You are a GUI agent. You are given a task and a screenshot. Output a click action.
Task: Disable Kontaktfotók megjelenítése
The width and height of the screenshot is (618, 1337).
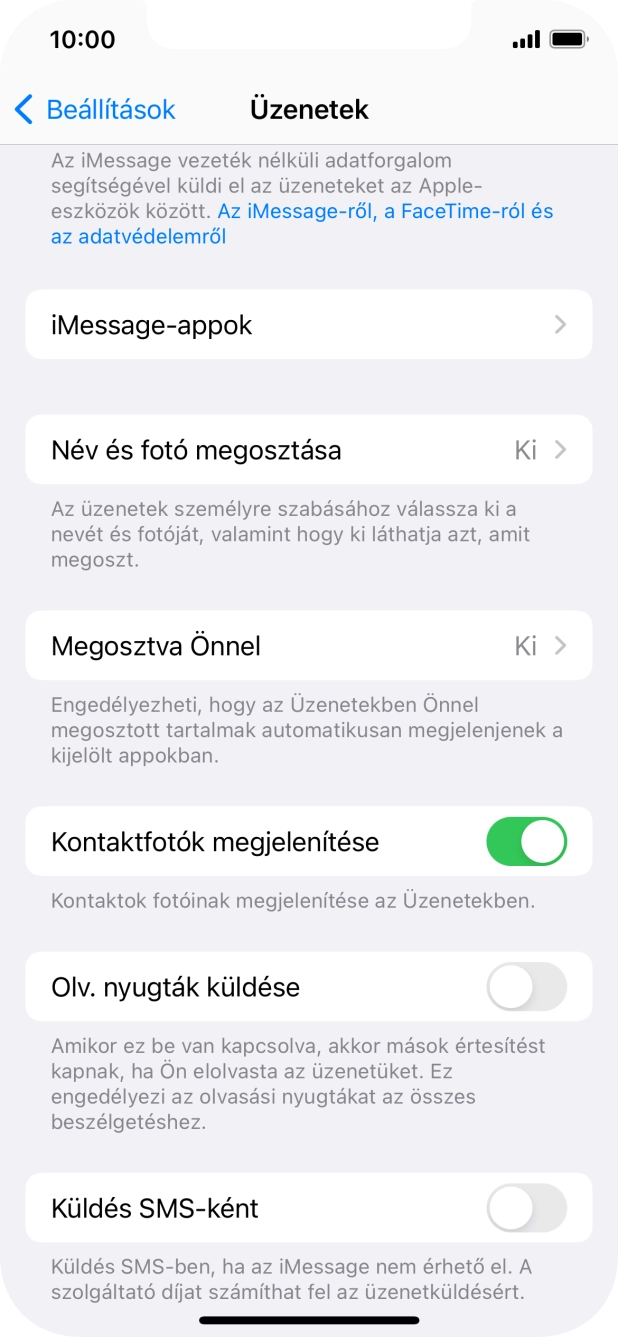(526, 842)
